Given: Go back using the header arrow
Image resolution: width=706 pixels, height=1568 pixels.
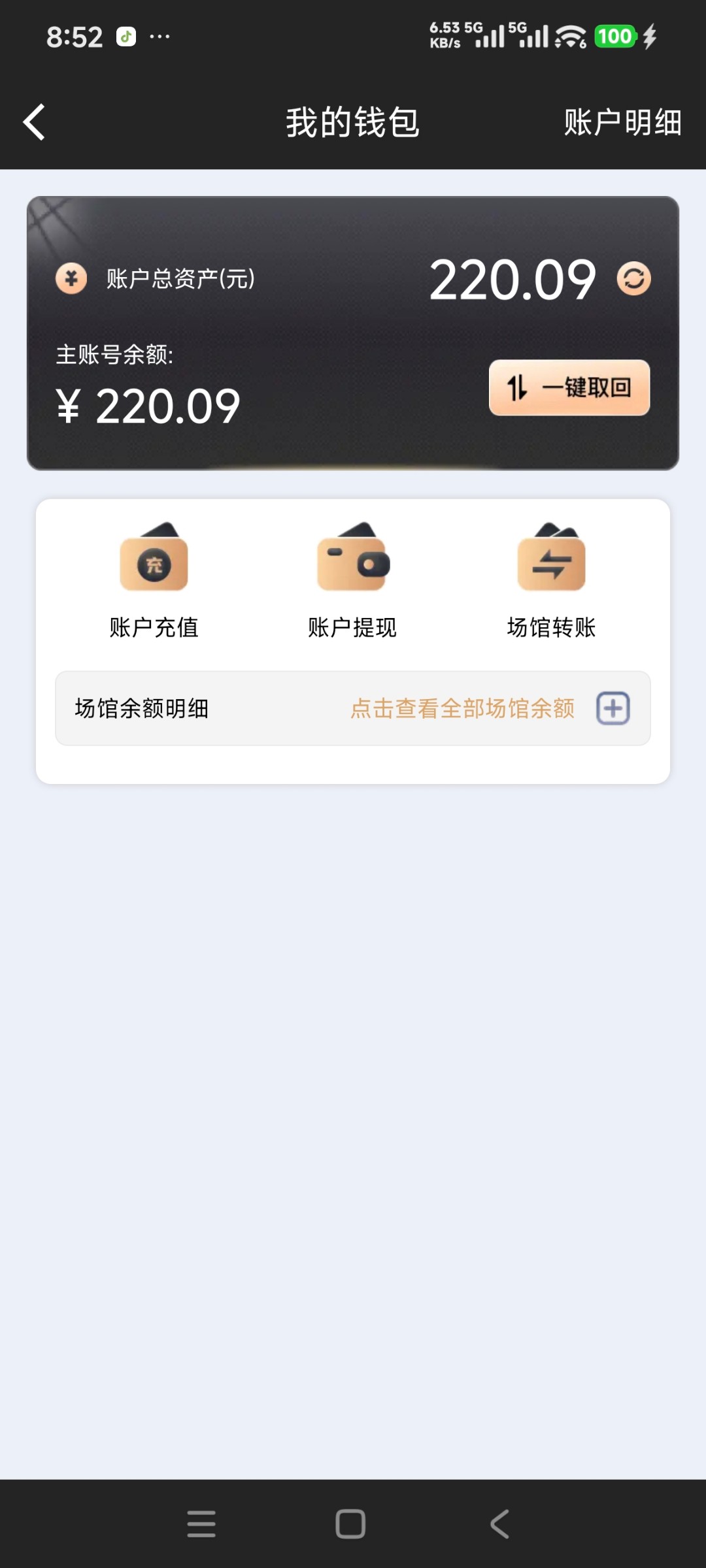Looking at the screenshot, I should click(34, 122).
